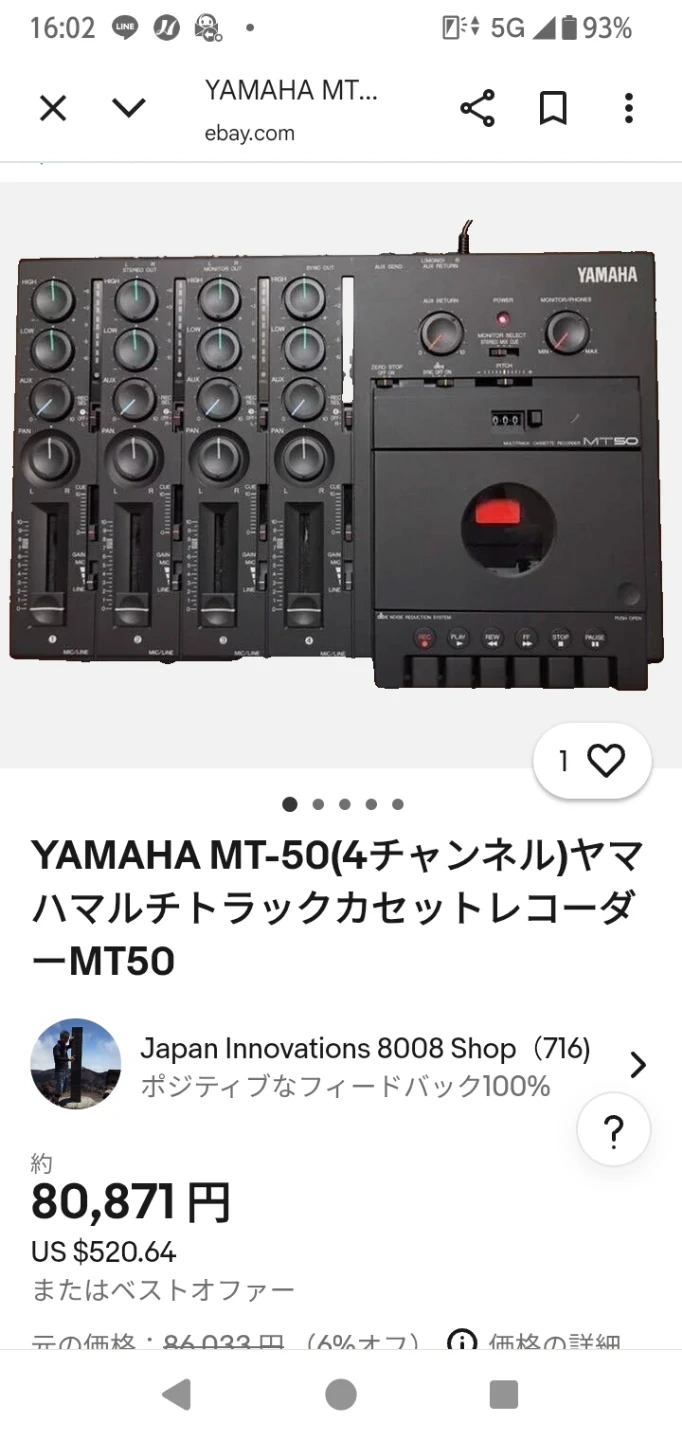The image size is (682, 1440).
Task: Share this eBay listing
Action: click(477, 108)
